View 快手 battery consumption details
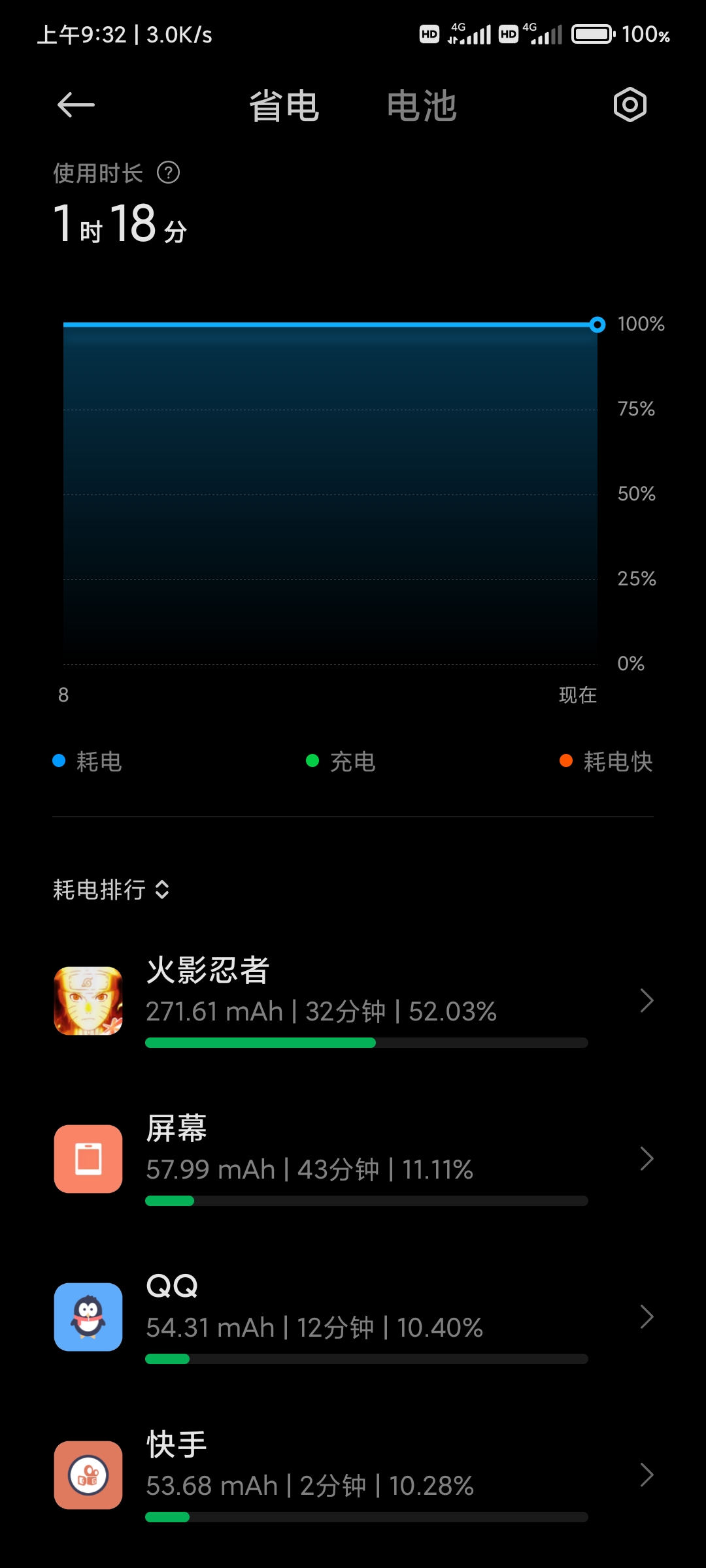Viewport: 706px width, 1568px height. click(353, 1475)
